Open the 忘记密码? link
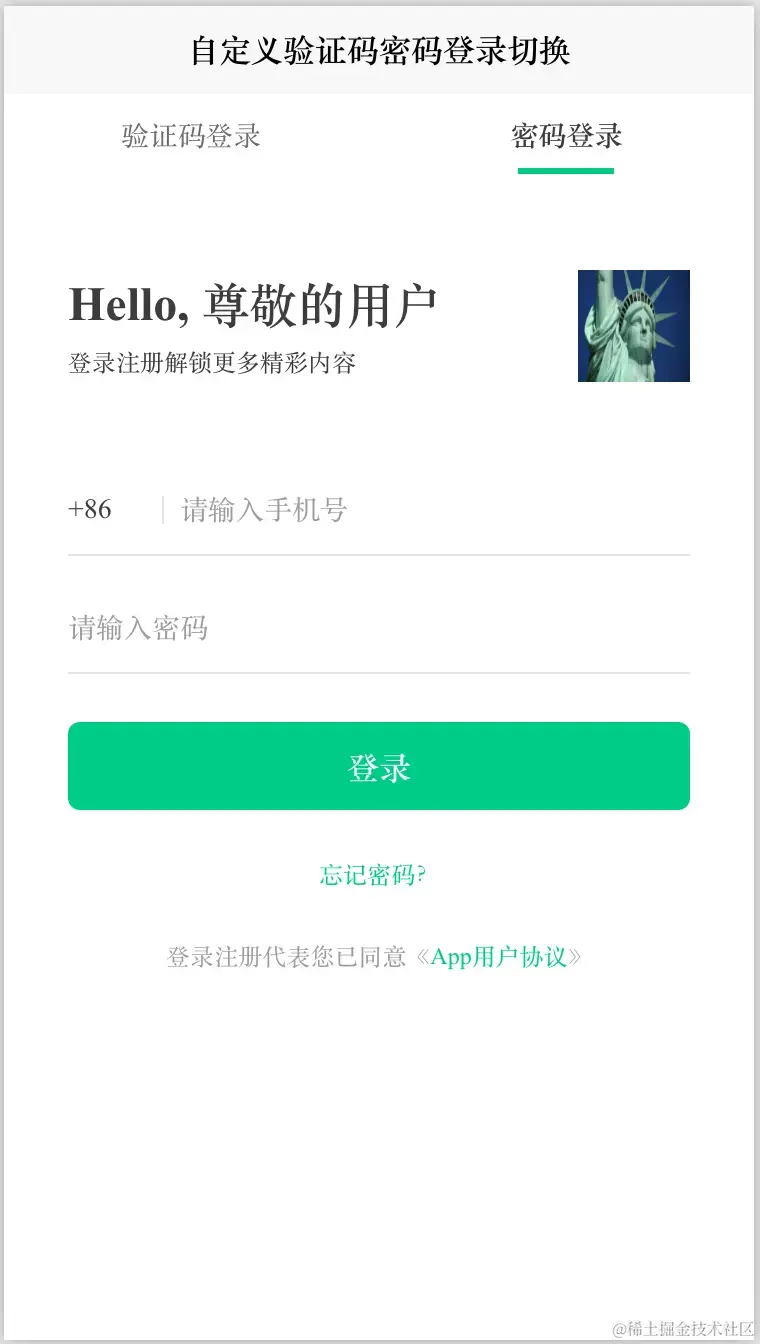 [x=373, y=876]
